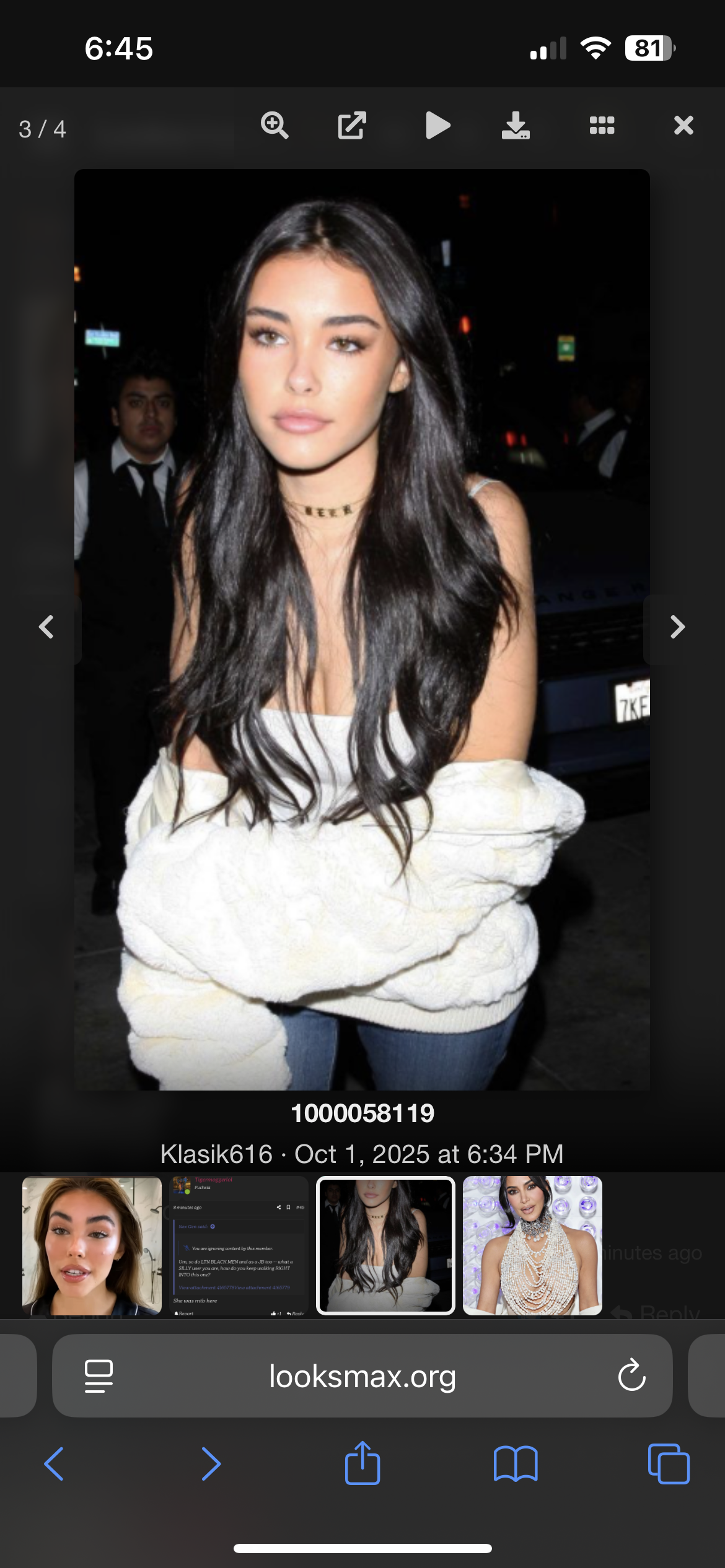
Task: Open the Safari share sheet
Action: click(x=362, y=1463)
